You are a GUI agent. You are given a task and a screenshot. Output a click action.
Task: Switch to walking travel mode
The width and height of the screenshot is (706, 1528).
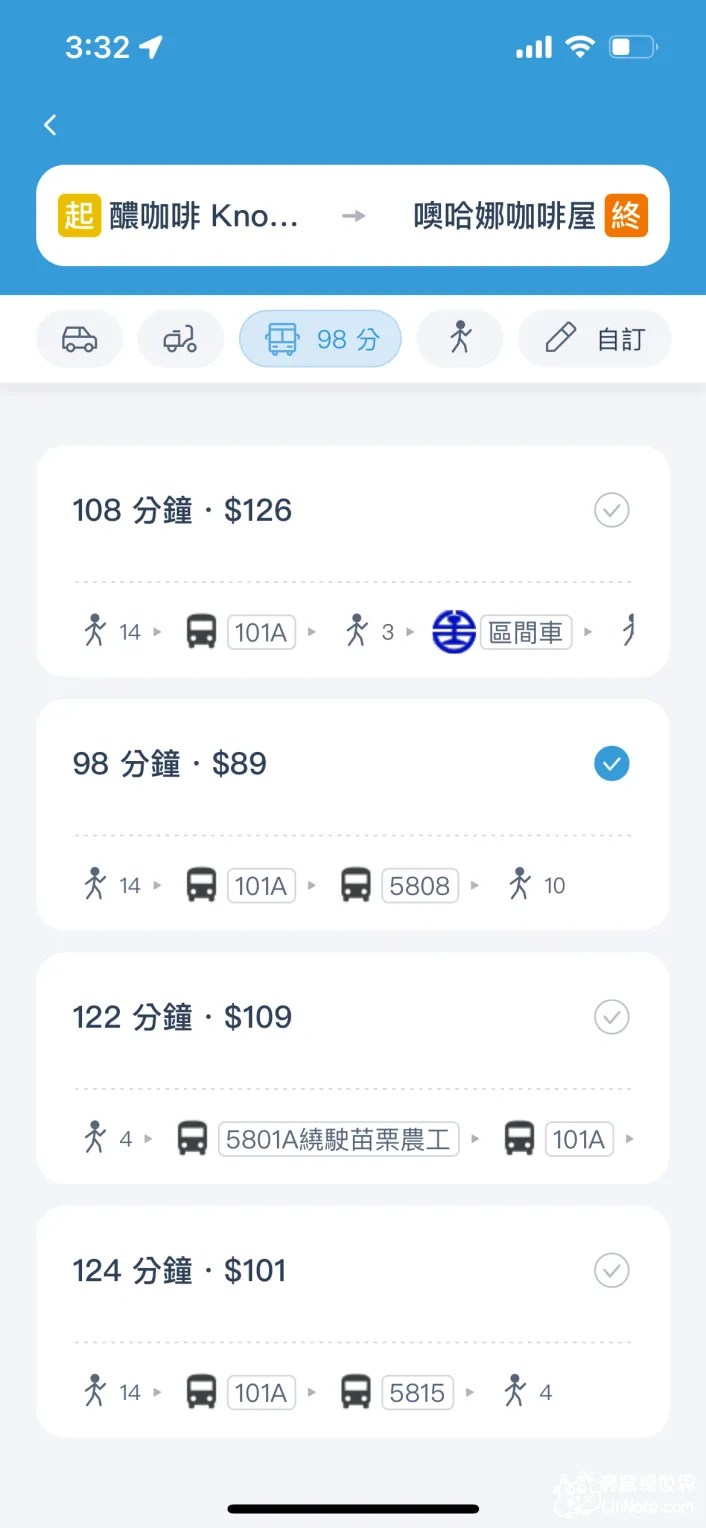click(460, 340)
